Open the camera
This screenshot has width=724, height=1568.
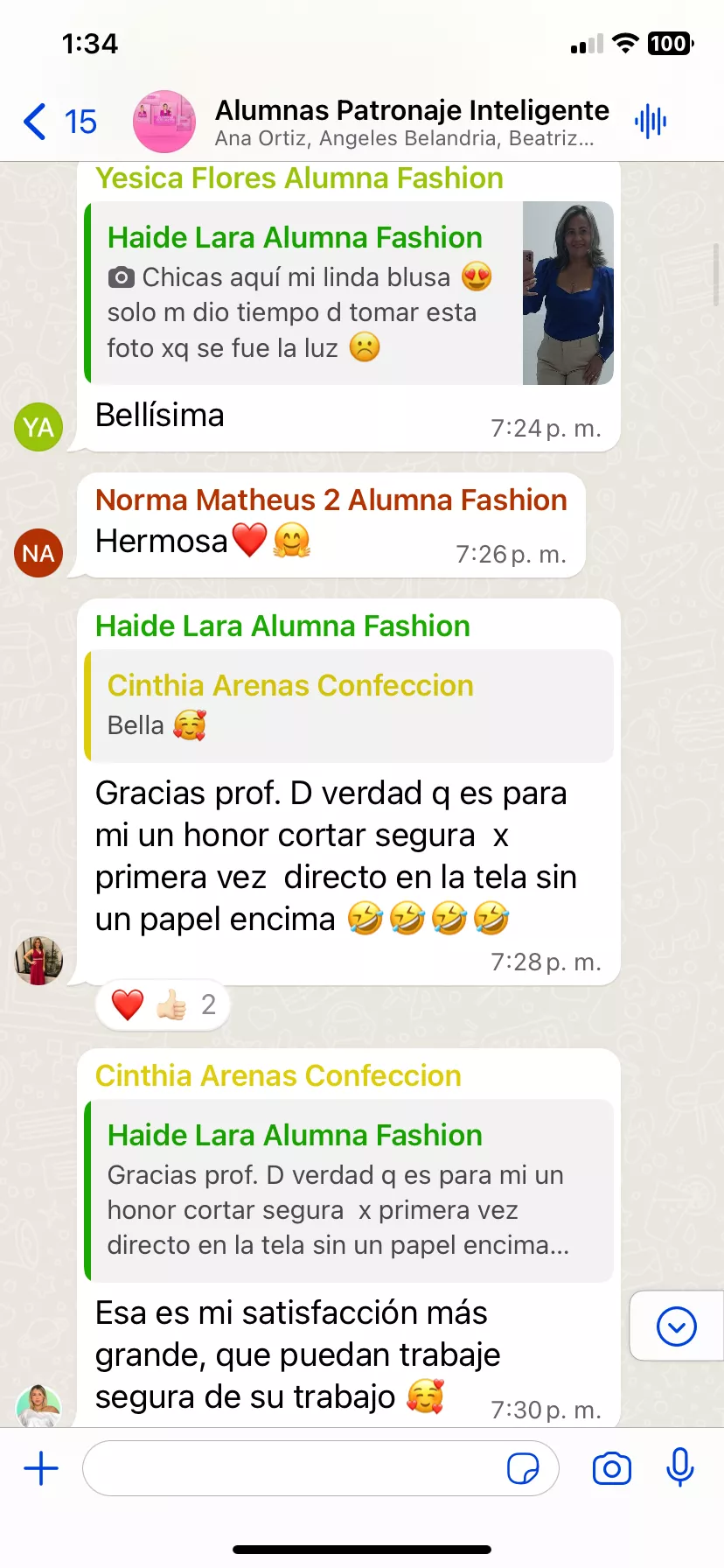click(612, 1468)
